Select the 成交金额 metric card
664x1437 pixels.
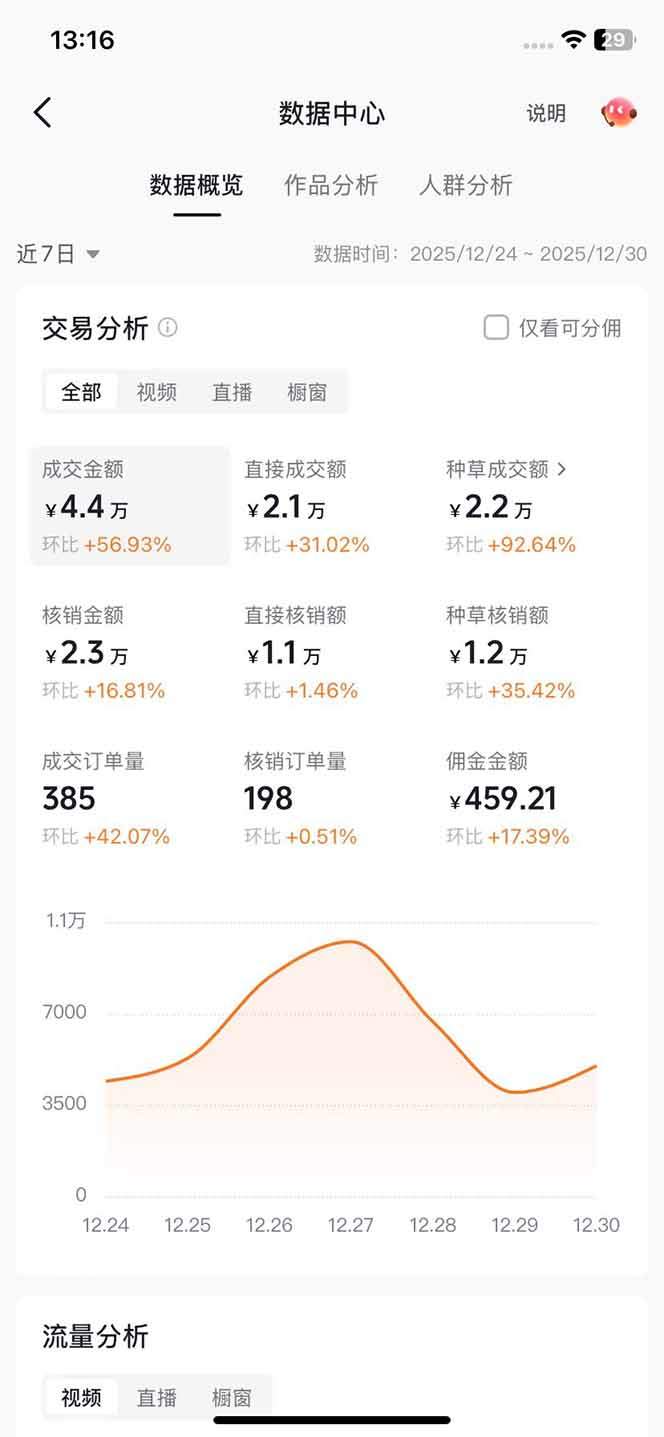[x=129, y=506]
